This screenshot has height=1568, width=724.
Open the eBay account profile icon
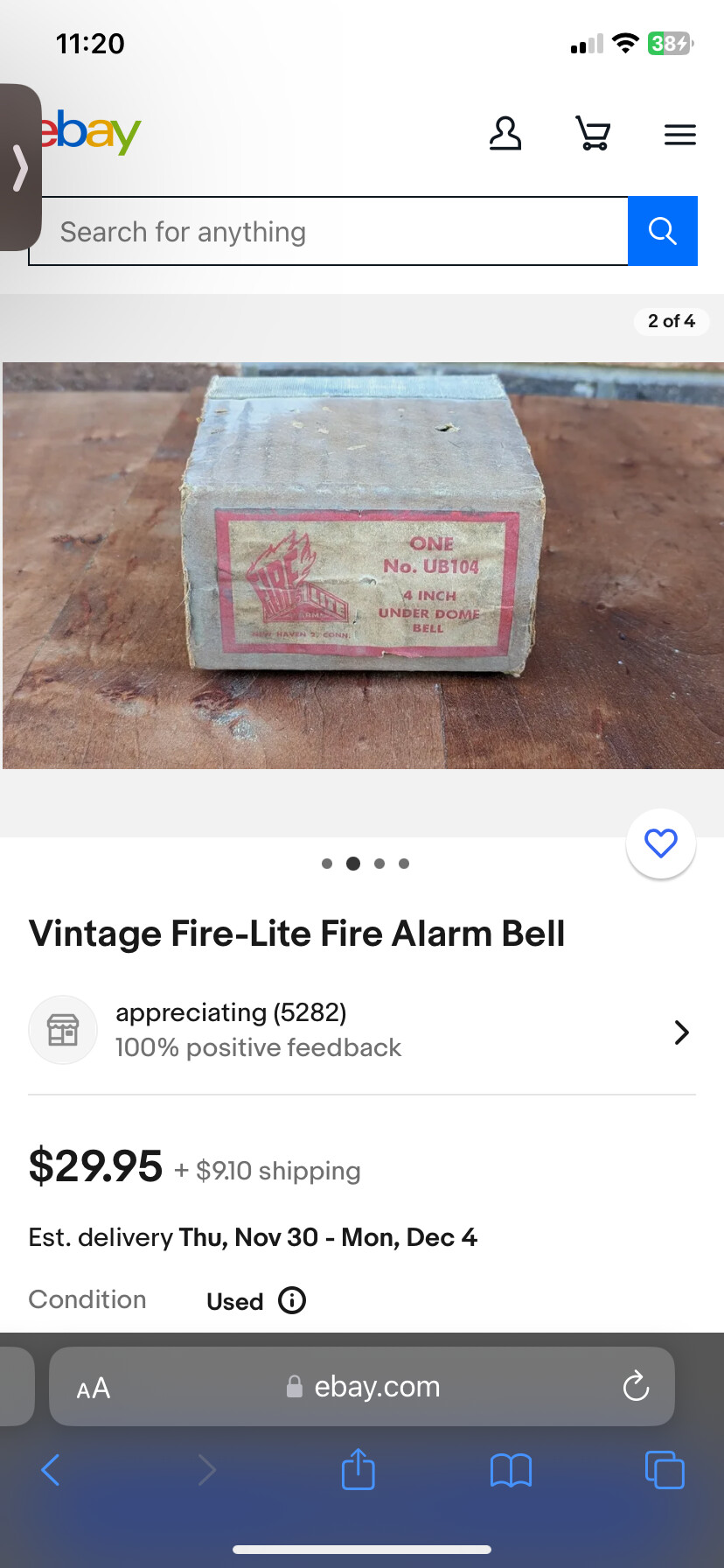tap(505, 135)
